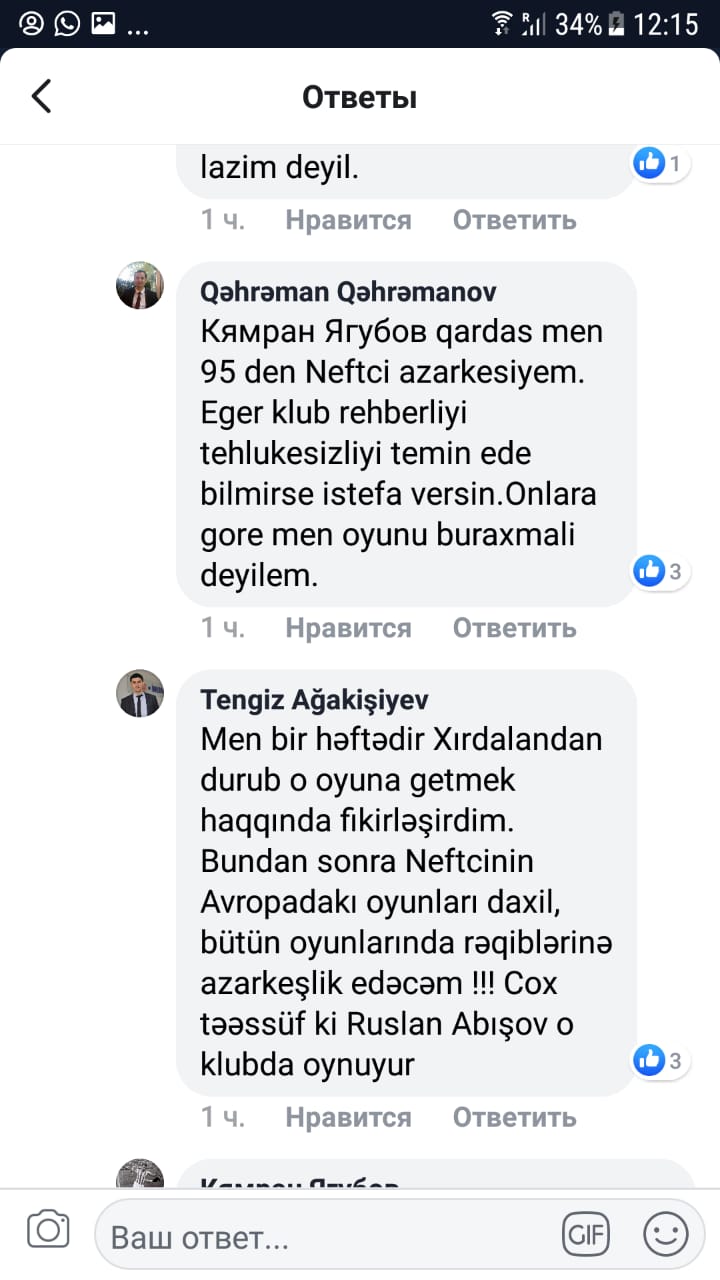
Task: Reply to the 'lazim deyil.' comment
Action: click(514, 219)
